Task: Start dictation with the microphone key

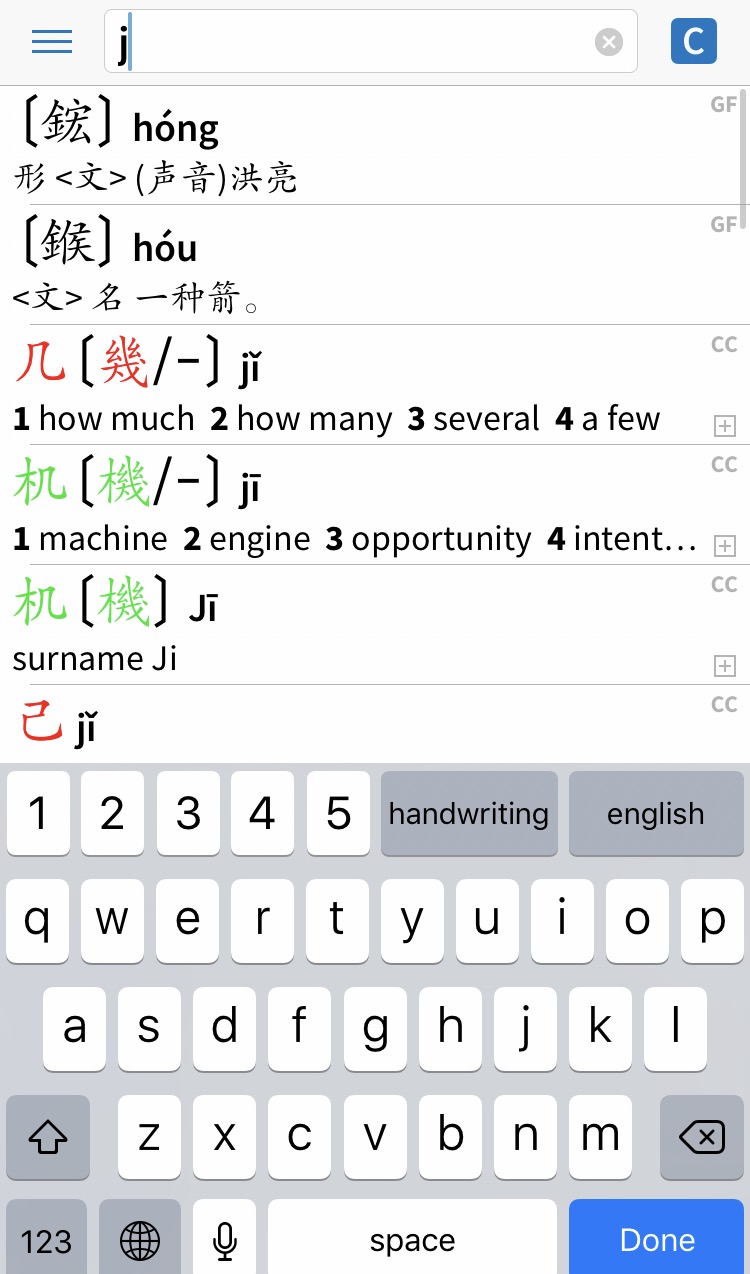Action: [x=225, y=1240]
